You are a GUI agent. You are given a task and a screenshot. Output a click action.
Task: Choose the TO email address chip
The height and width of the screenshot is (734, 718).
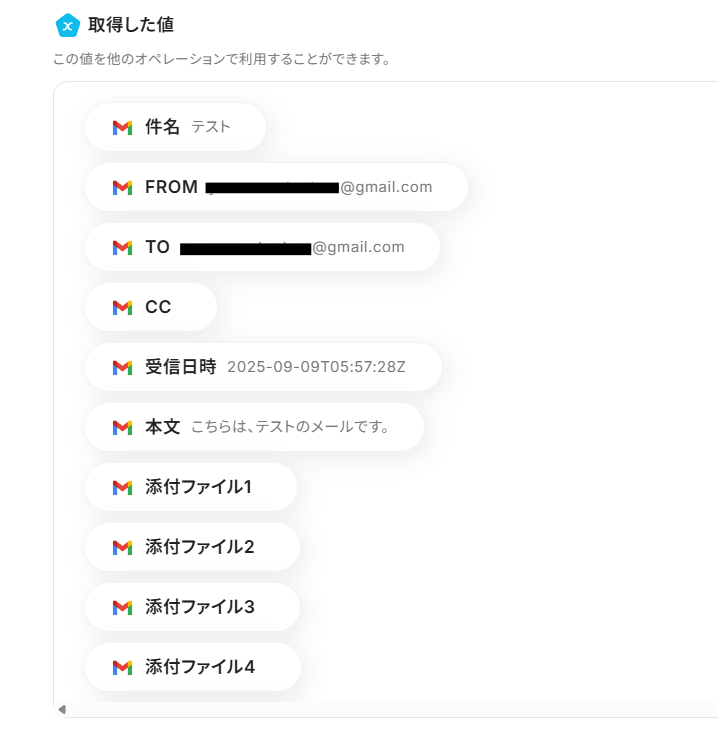(262, 247)
